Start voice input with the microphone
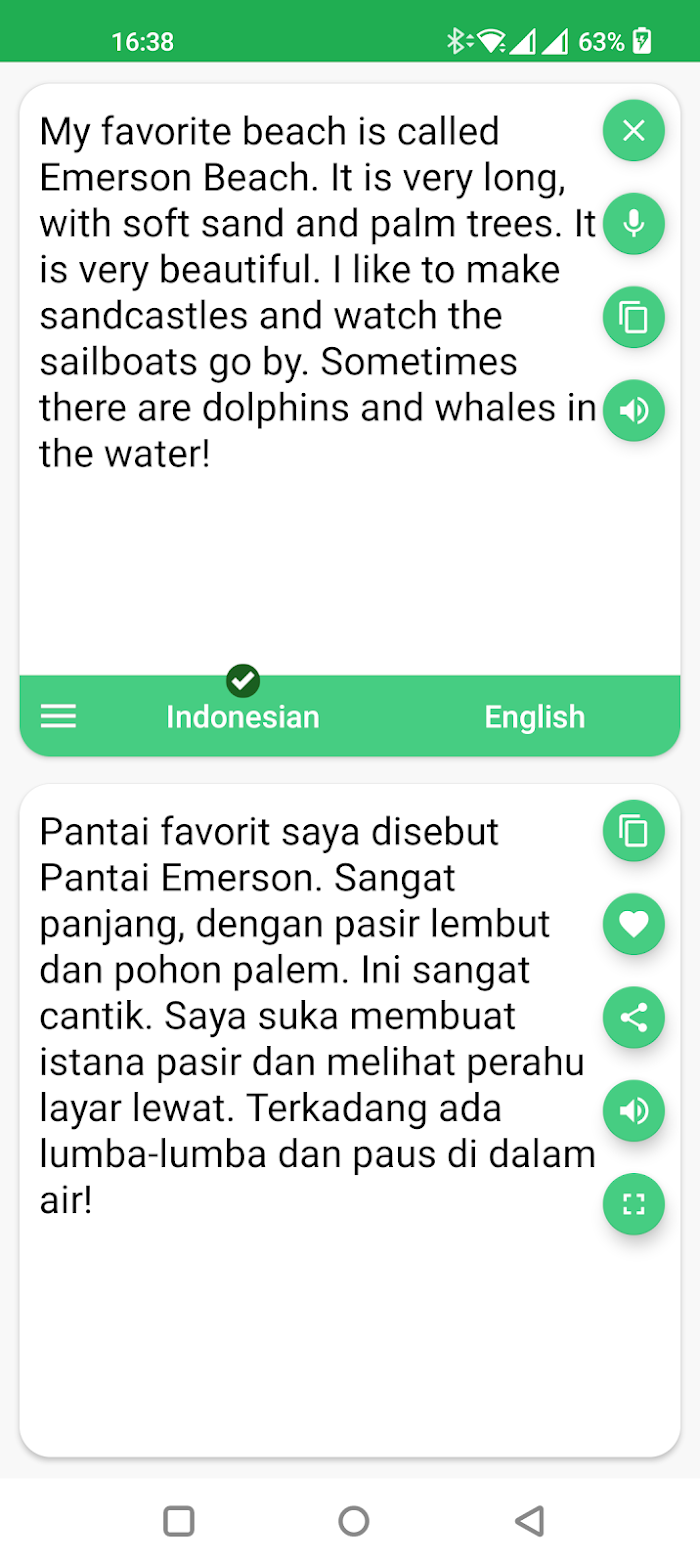This screenshot has height=1564, width=700. pyautogui.click(x=633, y=223)
